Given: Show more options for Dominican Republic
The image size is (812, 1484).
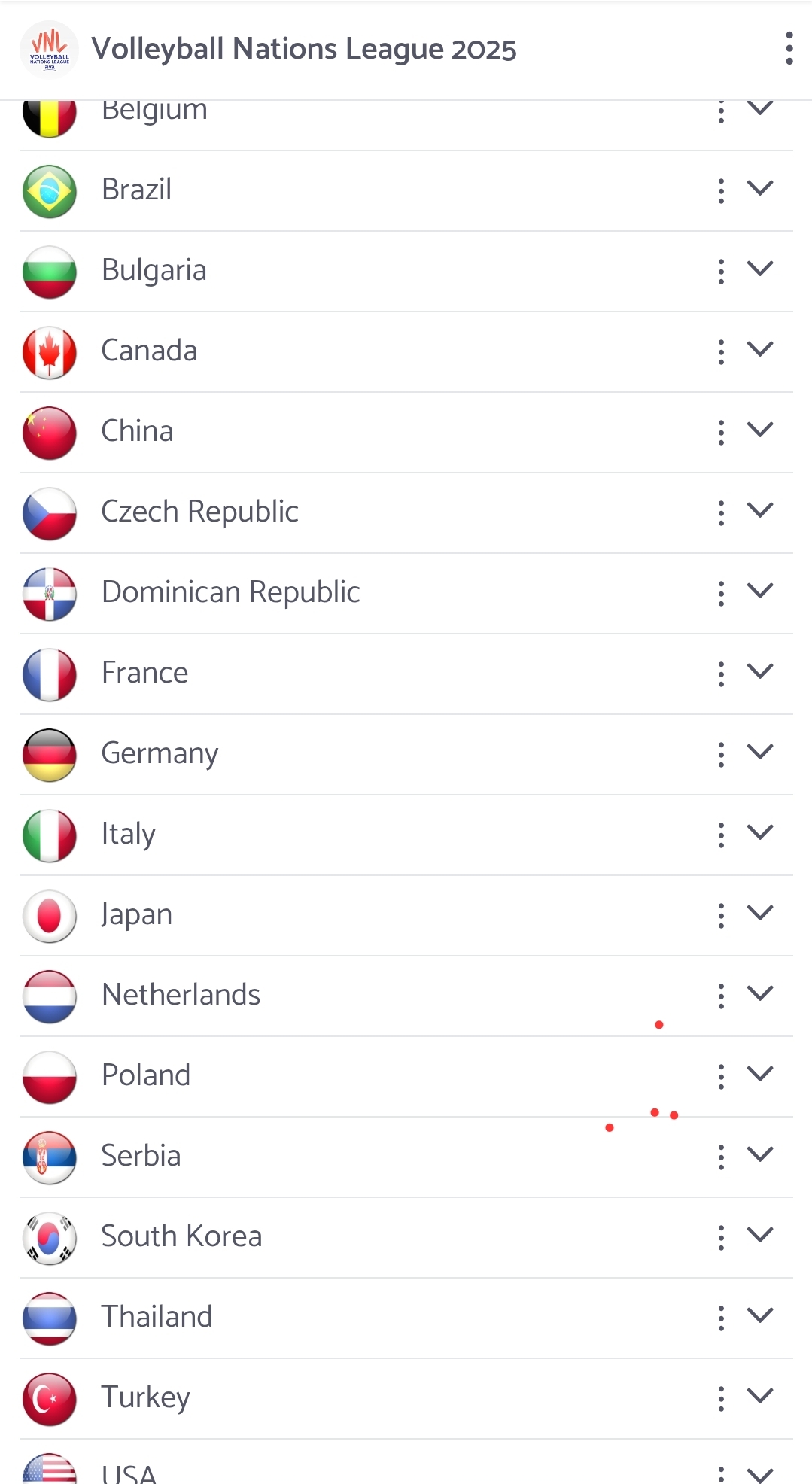Looking at the screenshot, I should (x=721, y=594).
